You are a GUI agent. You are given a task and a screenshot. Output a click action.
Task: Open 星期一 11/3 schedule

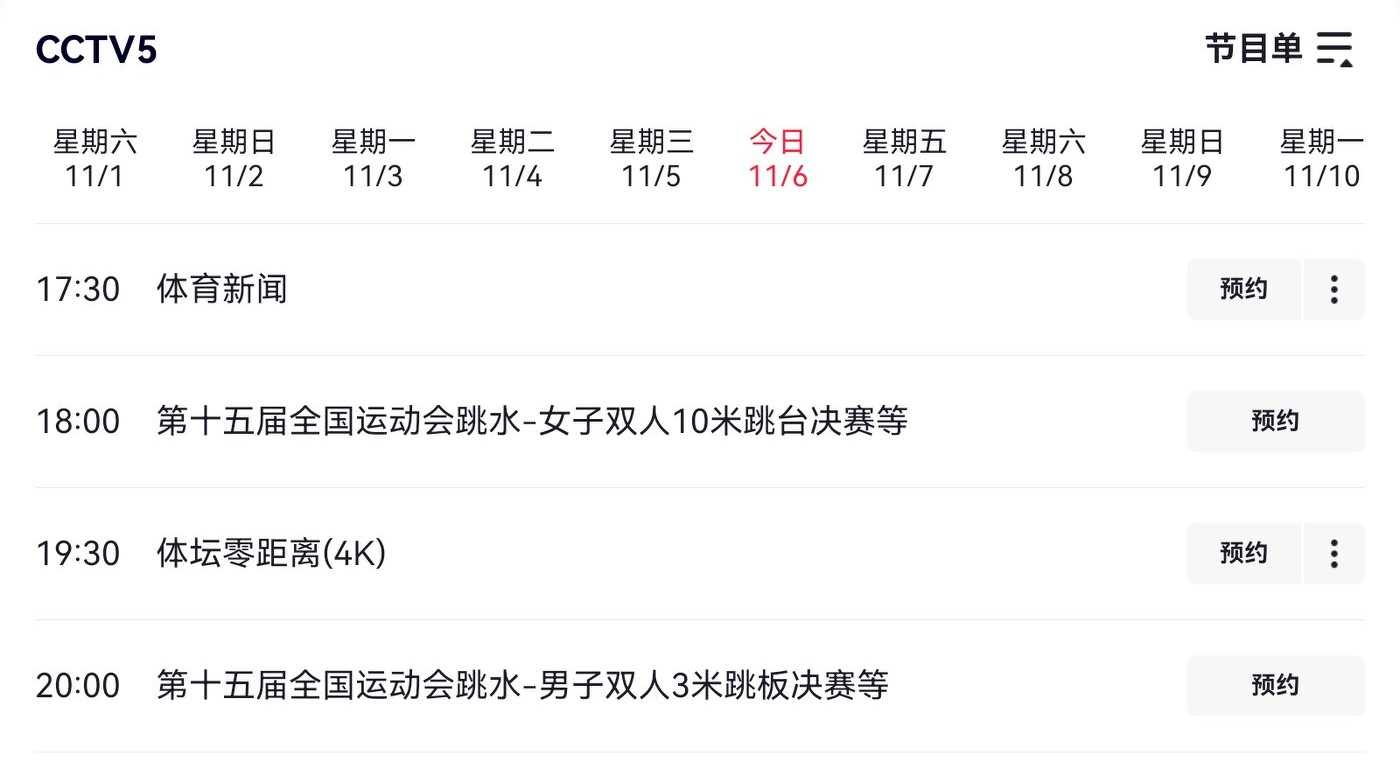click(373, 159)
